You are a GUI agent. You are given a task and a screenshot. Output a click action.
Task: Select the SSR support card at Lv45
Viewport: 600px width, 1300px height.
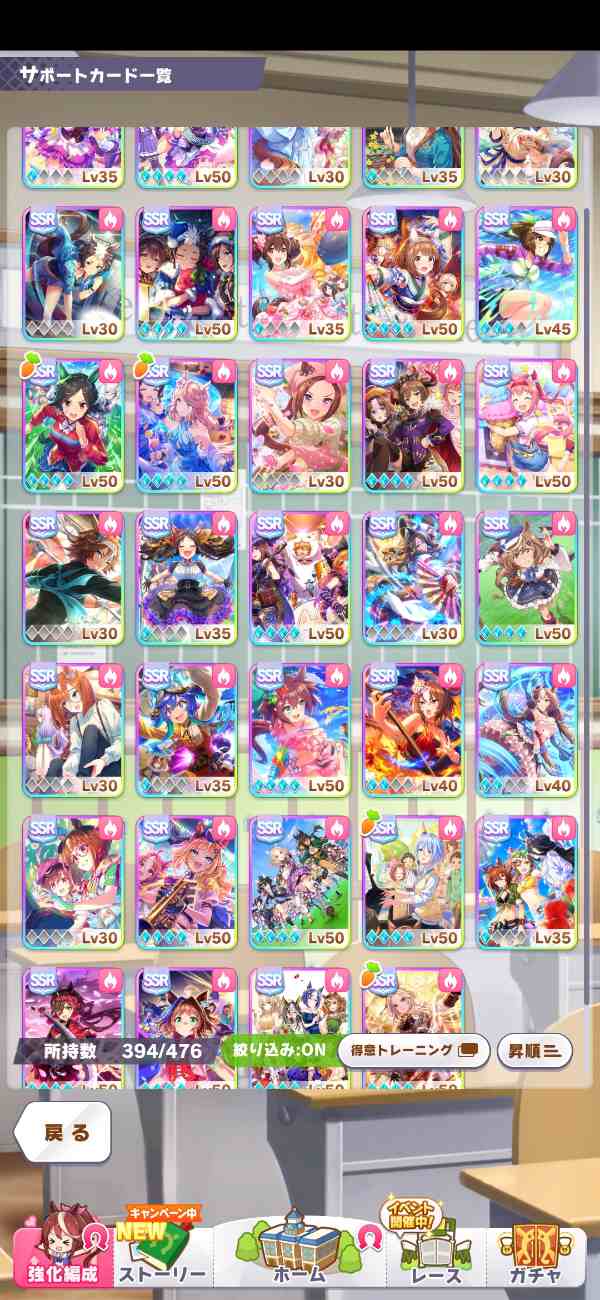pyautogui.click(x=527, y=272)
